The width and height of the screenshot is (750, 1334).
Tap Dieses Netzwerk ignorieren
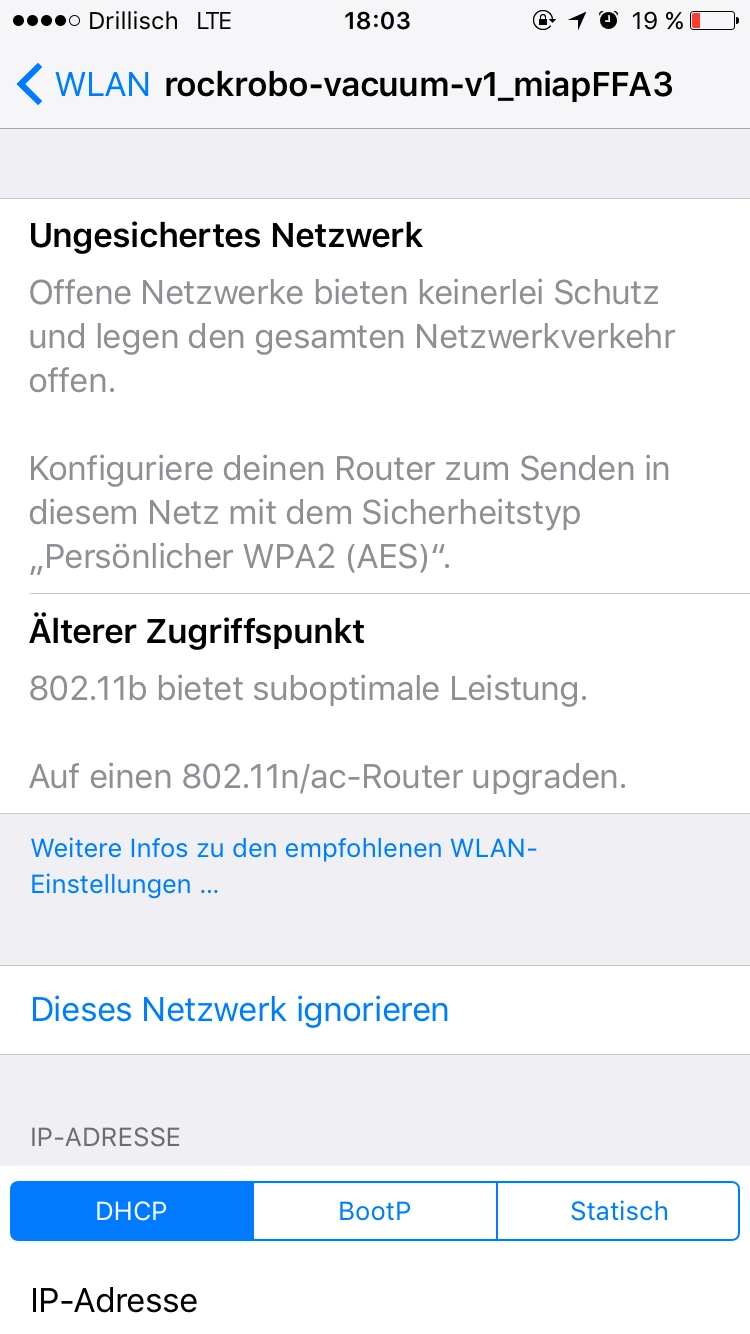pyautogui.click(x=375, y=1010)
